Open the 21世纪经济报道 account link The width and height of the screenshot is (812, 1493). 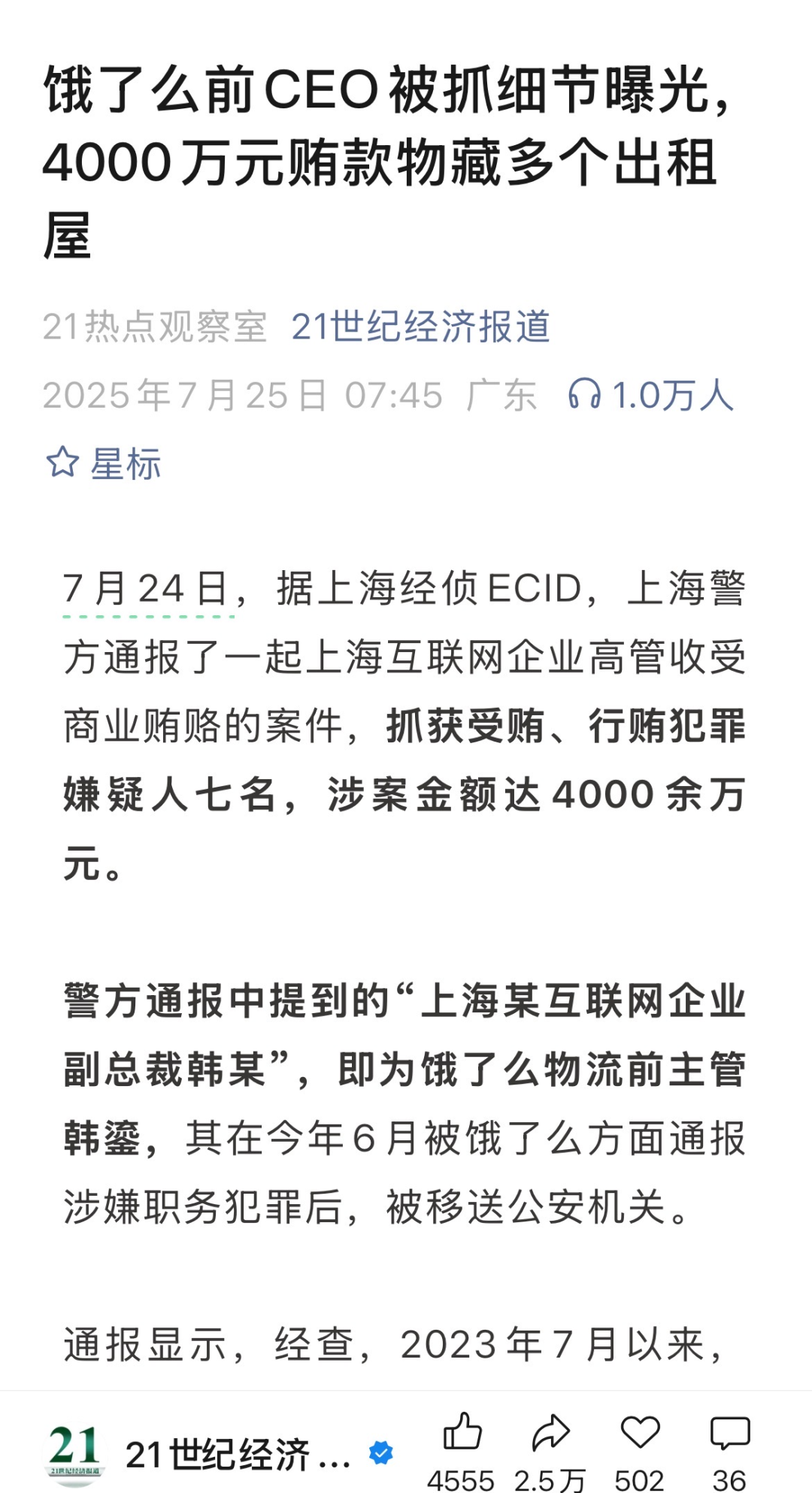pos(420,327)
